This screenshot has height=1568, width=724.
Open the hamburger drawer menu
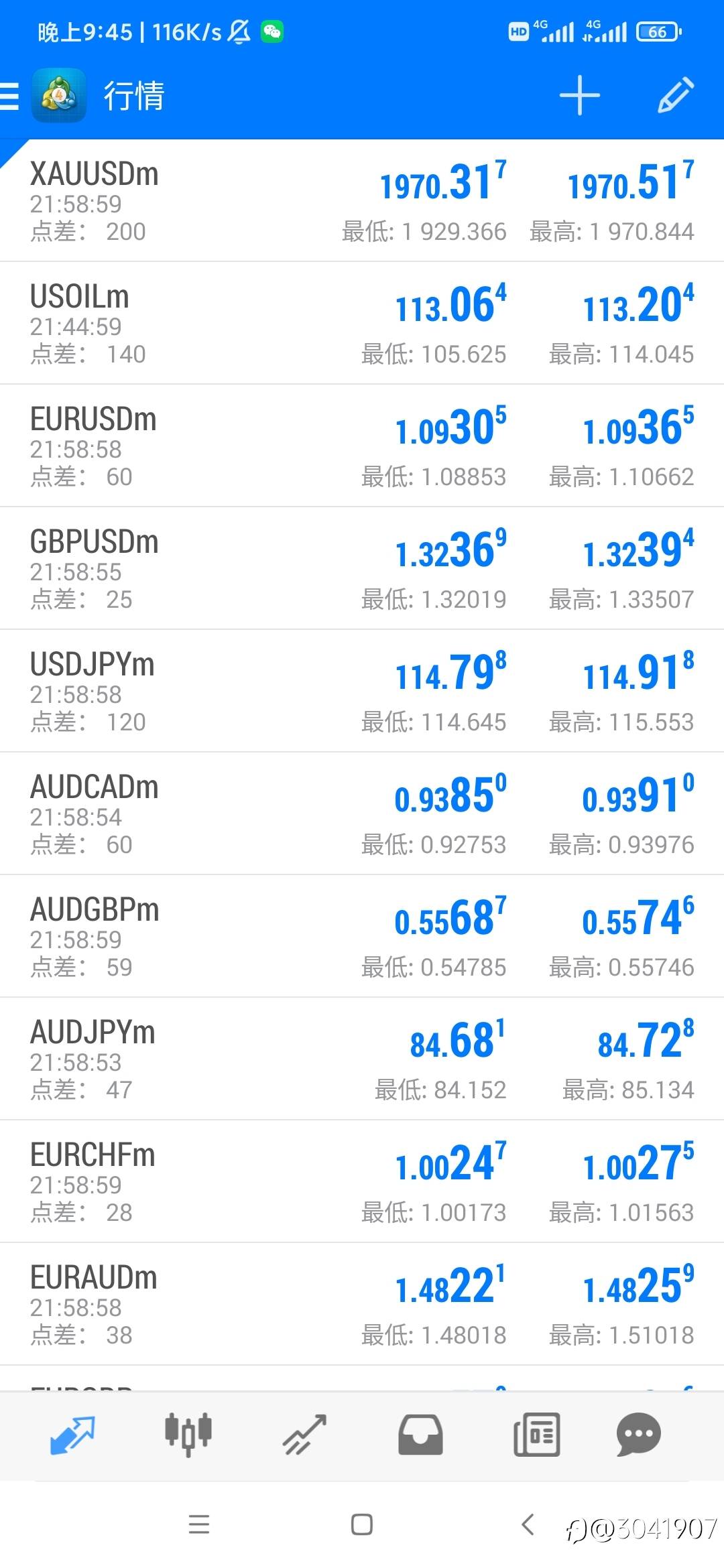(x=9, y=96)
